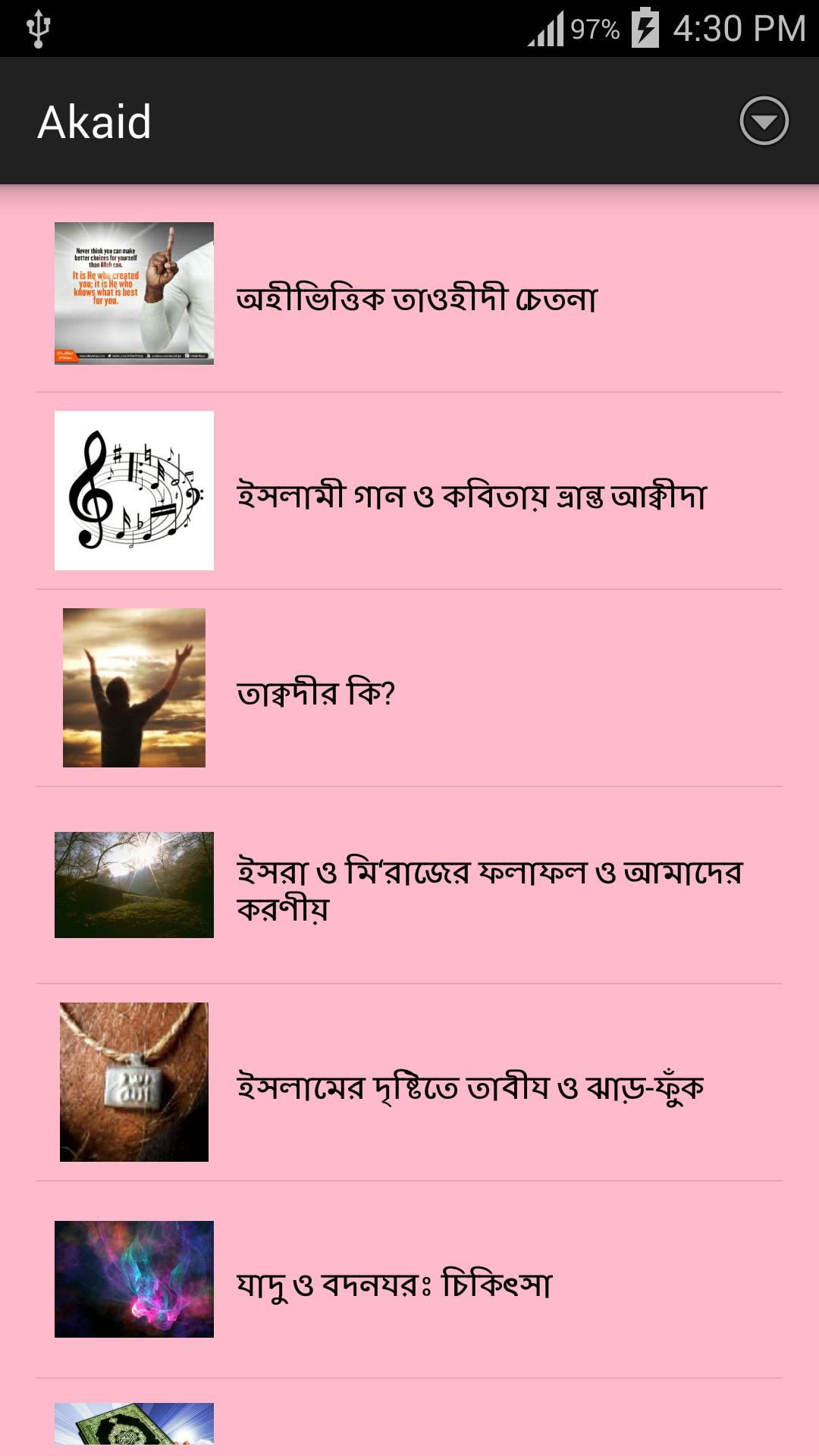Image resolution: width=819 pixels, height=1456 pixels.
Task: Open the article অহীভিত্তিক তাওহীদী চেতনা
Action: point(416,299)
